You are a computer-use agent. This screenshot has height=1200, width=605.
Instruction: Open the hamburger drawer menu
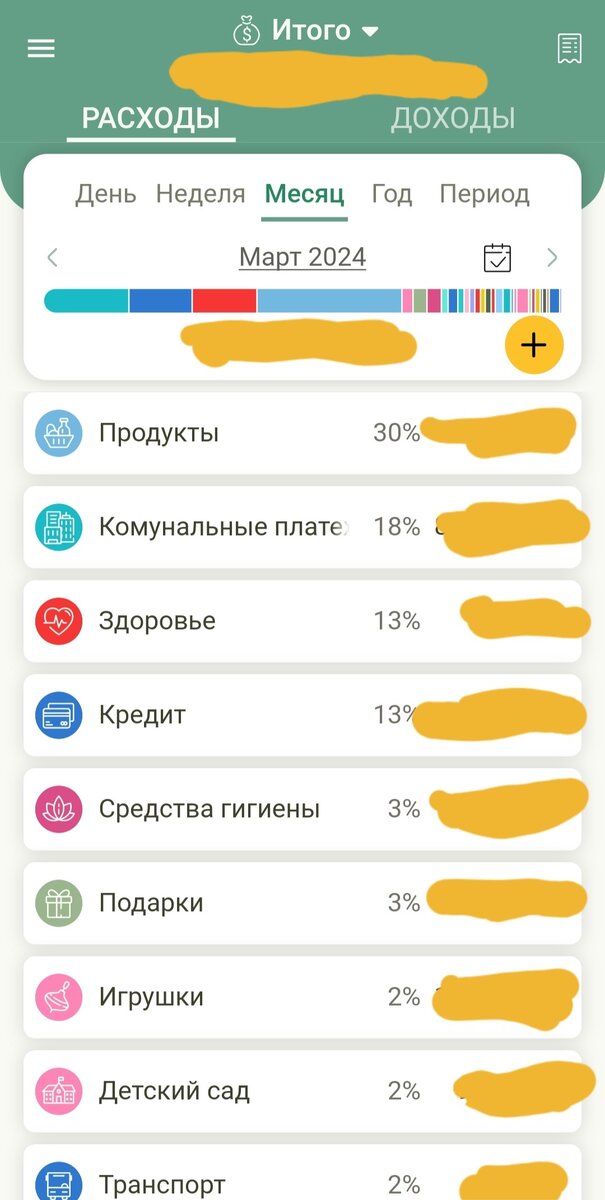click(41, 48)
